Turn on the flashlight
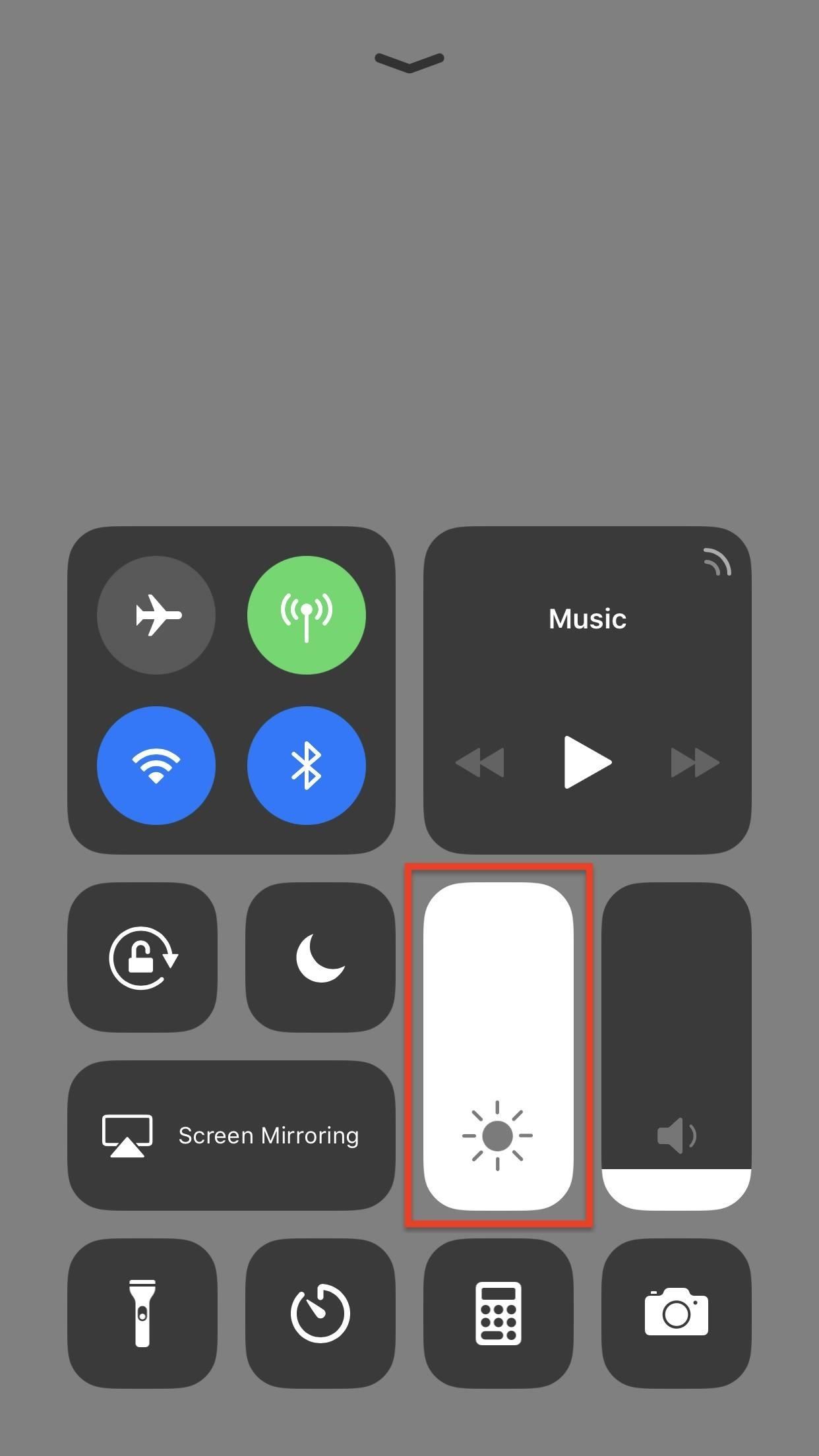Screen dimensions: 819x1456 pos(142,1314)
